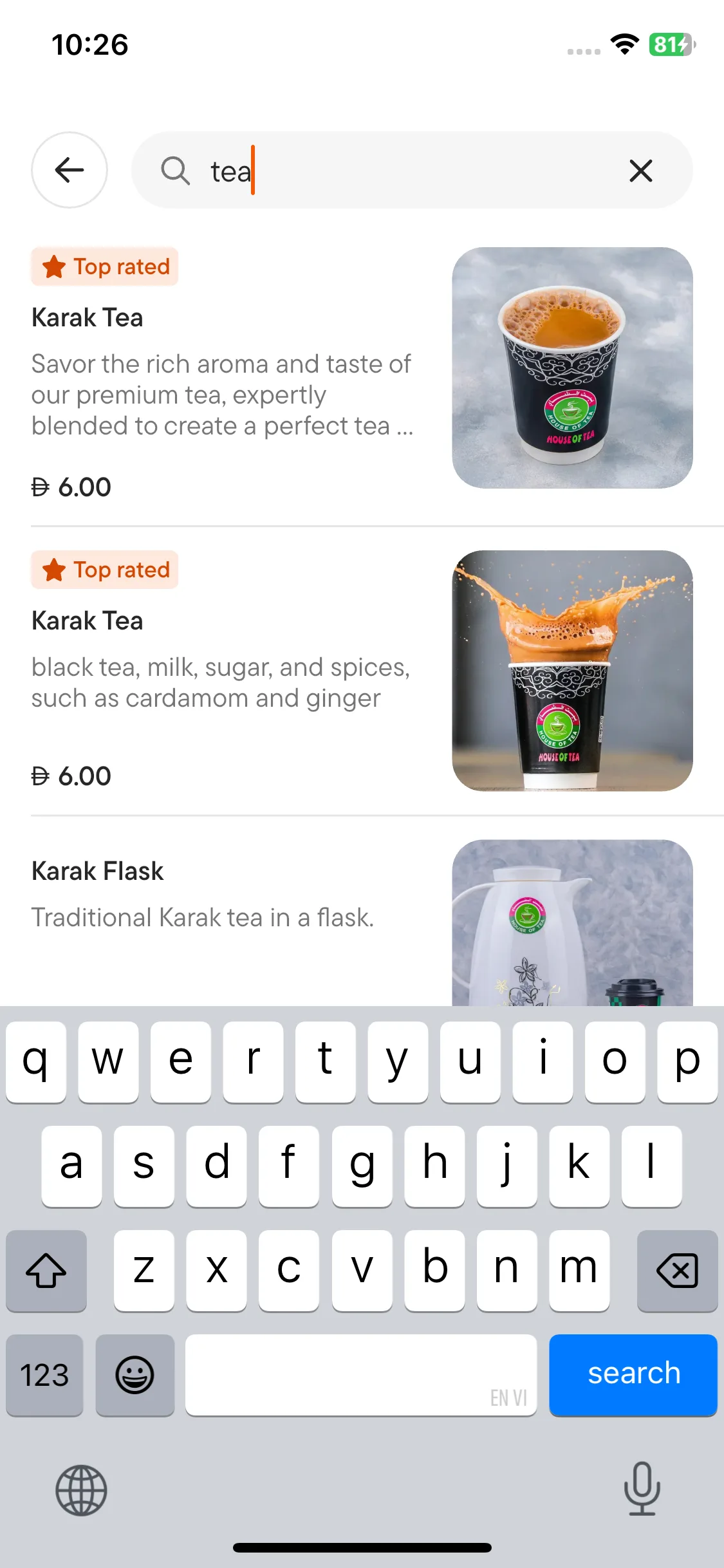
Task: Start voice dictation with the microphone
Action: pos(642,1488)
